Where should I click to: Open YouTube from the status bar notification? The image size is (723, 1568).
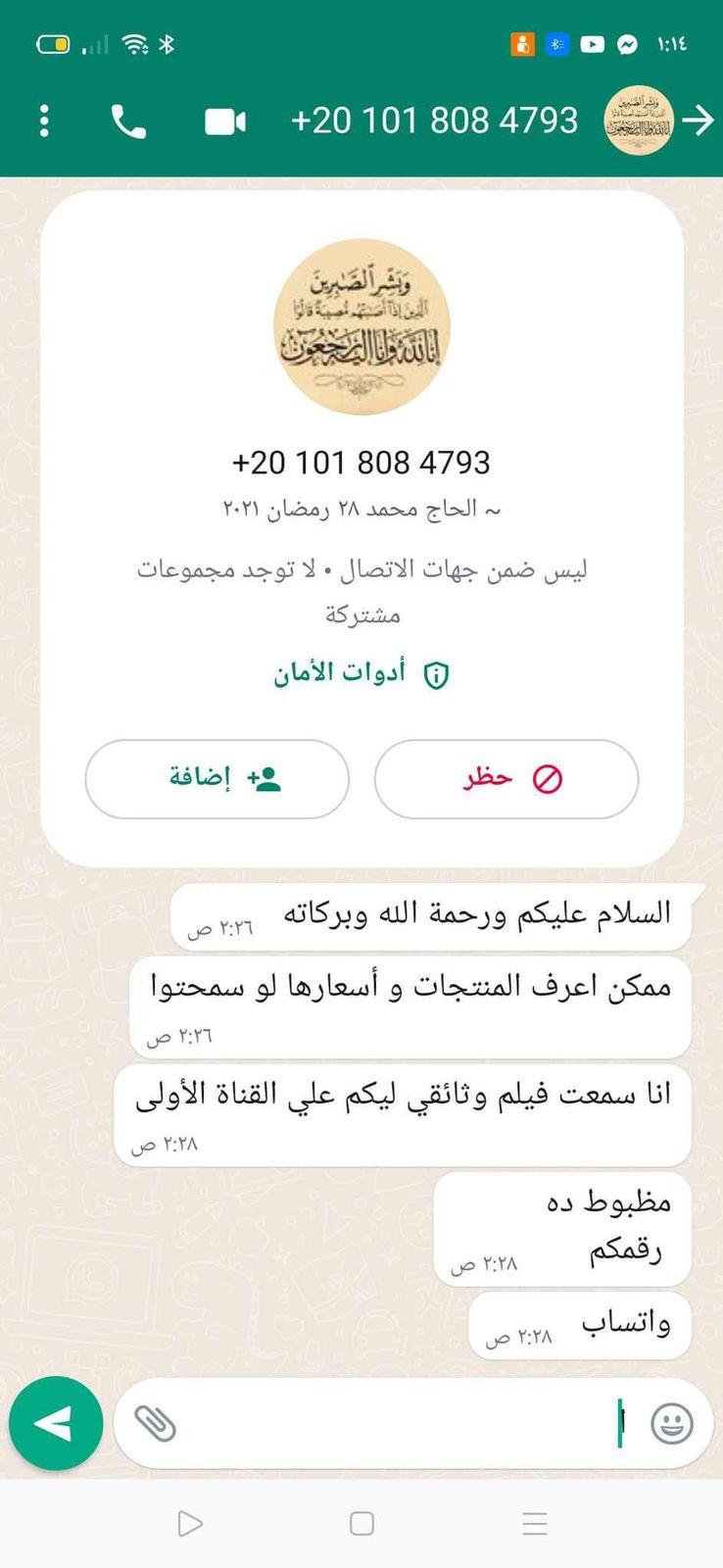click(592, 43)
